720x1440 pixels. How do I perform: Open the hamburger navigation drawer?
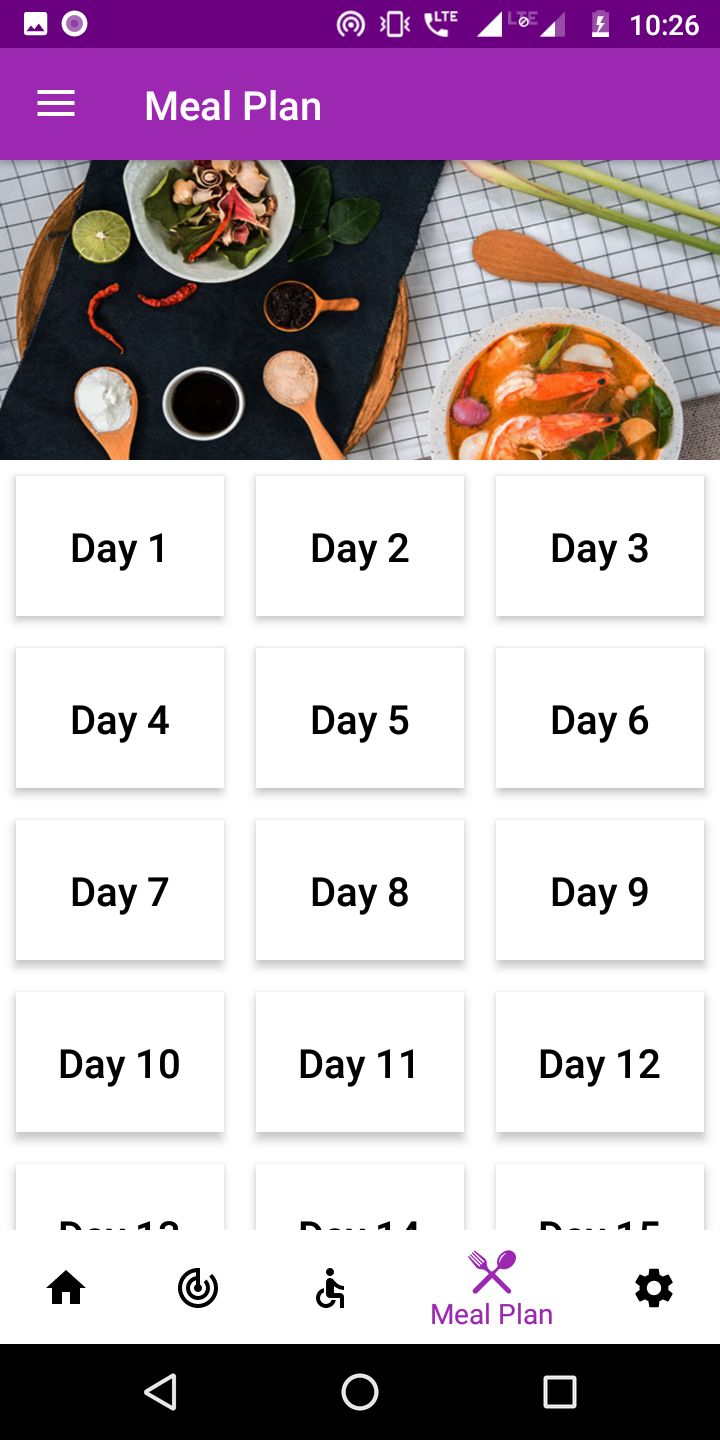pyautogui.click(x=56, y=105)
